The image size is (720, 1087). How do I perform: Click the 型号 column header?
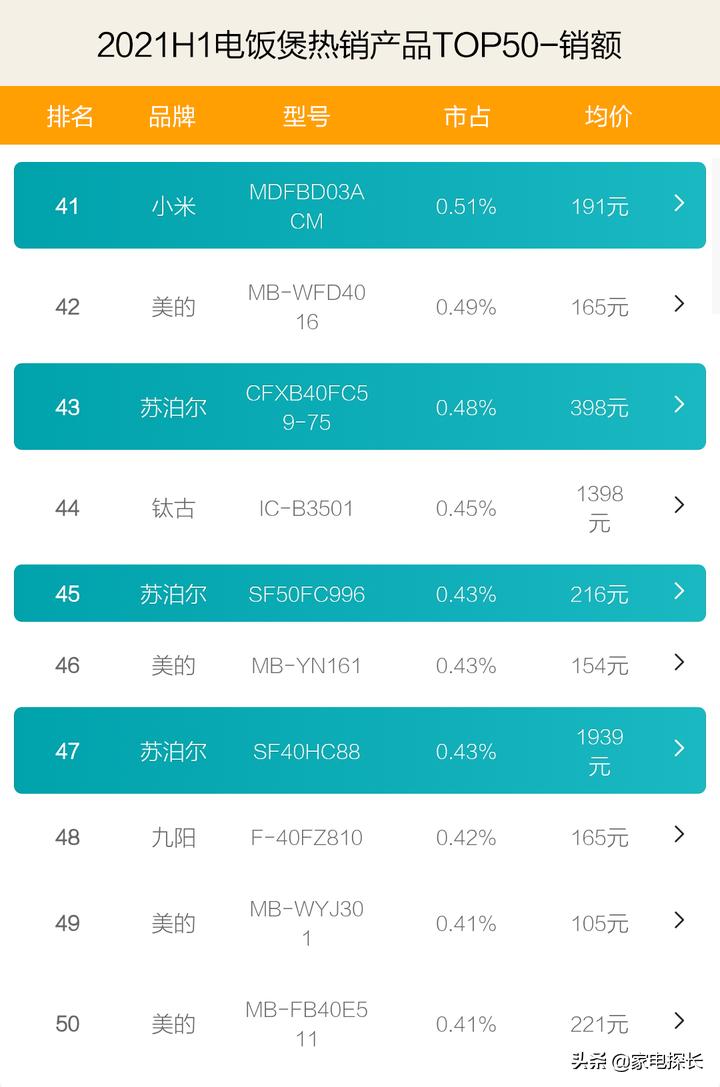306,117
